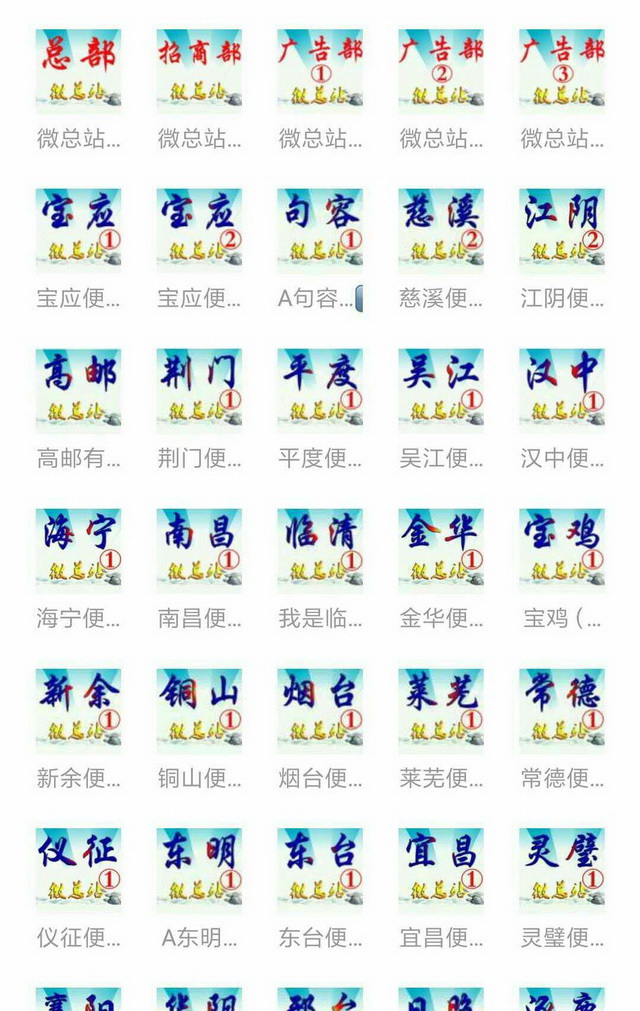Tap the 东明 member avatar
This screenshot has width=640, height=1011.
coord(199,870)
